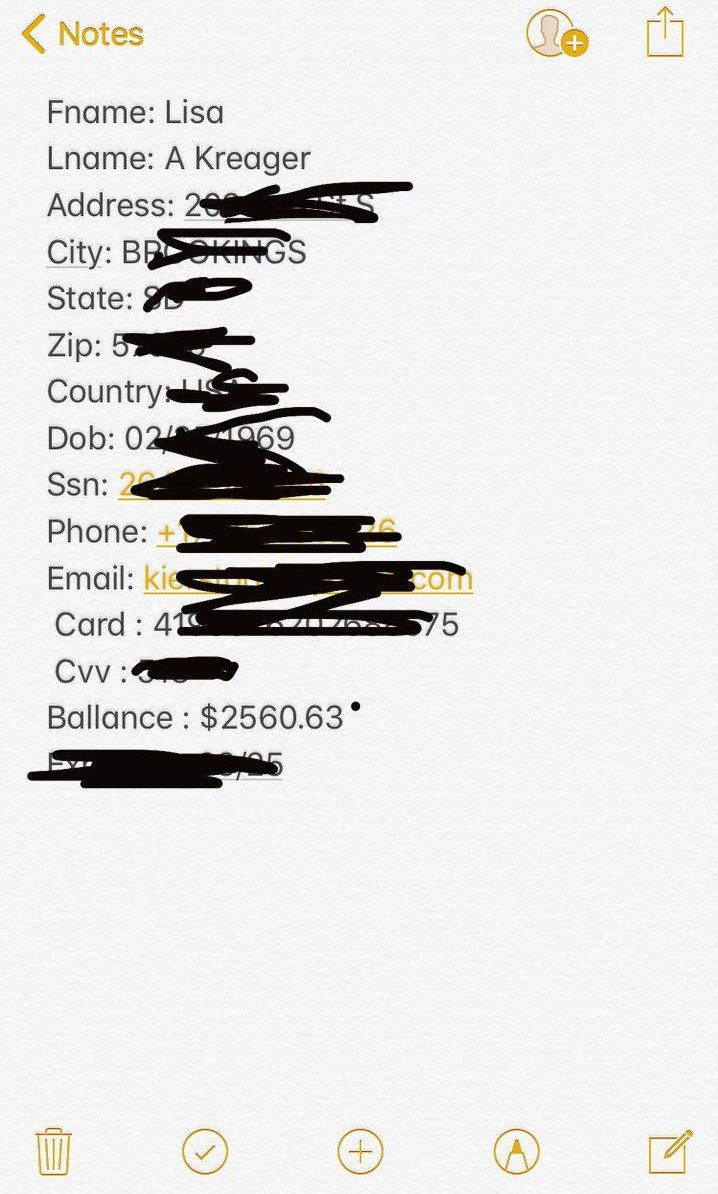The height and width of the screenshot is (1194, 718).
Task: Delete this note with the trash icon
Action: point(53,1151)
